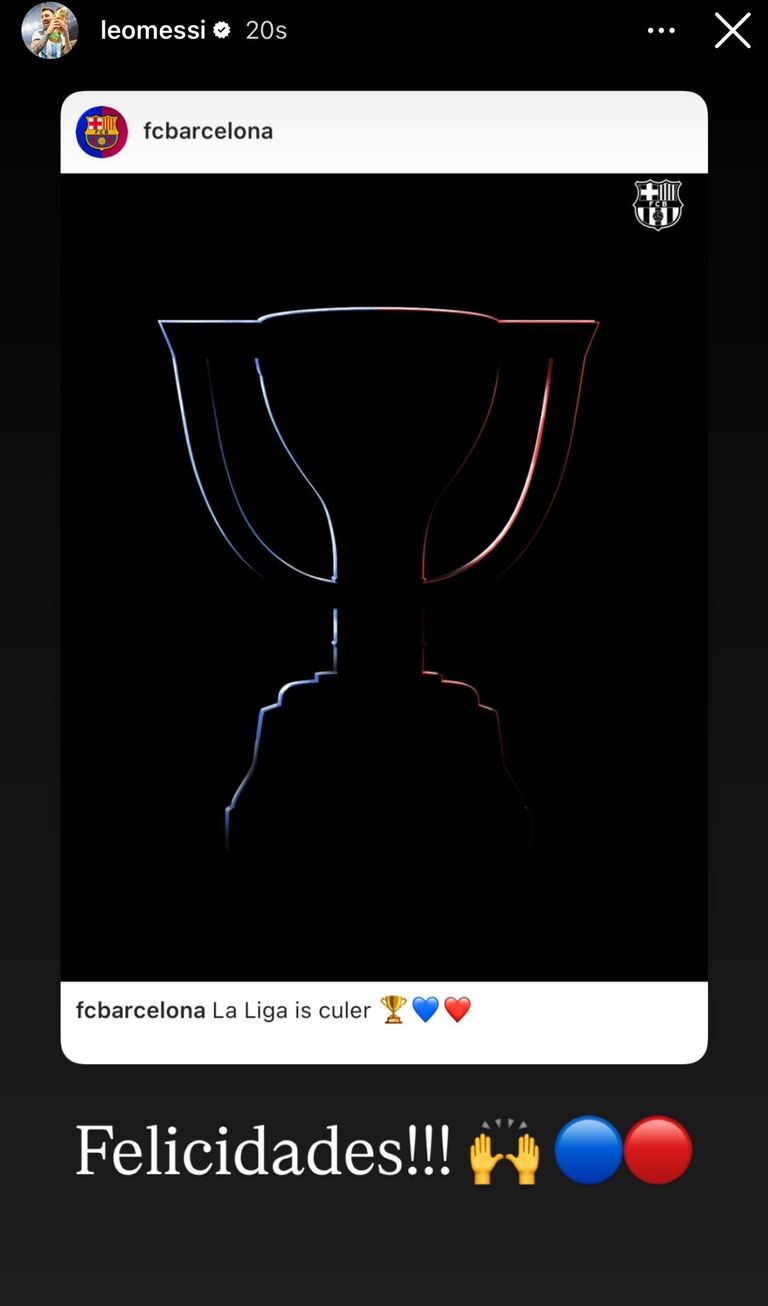This screenshot has height=1306, width=768.
Task: Click the red circle emoji sticker
Action: (x=659, y=1150)
